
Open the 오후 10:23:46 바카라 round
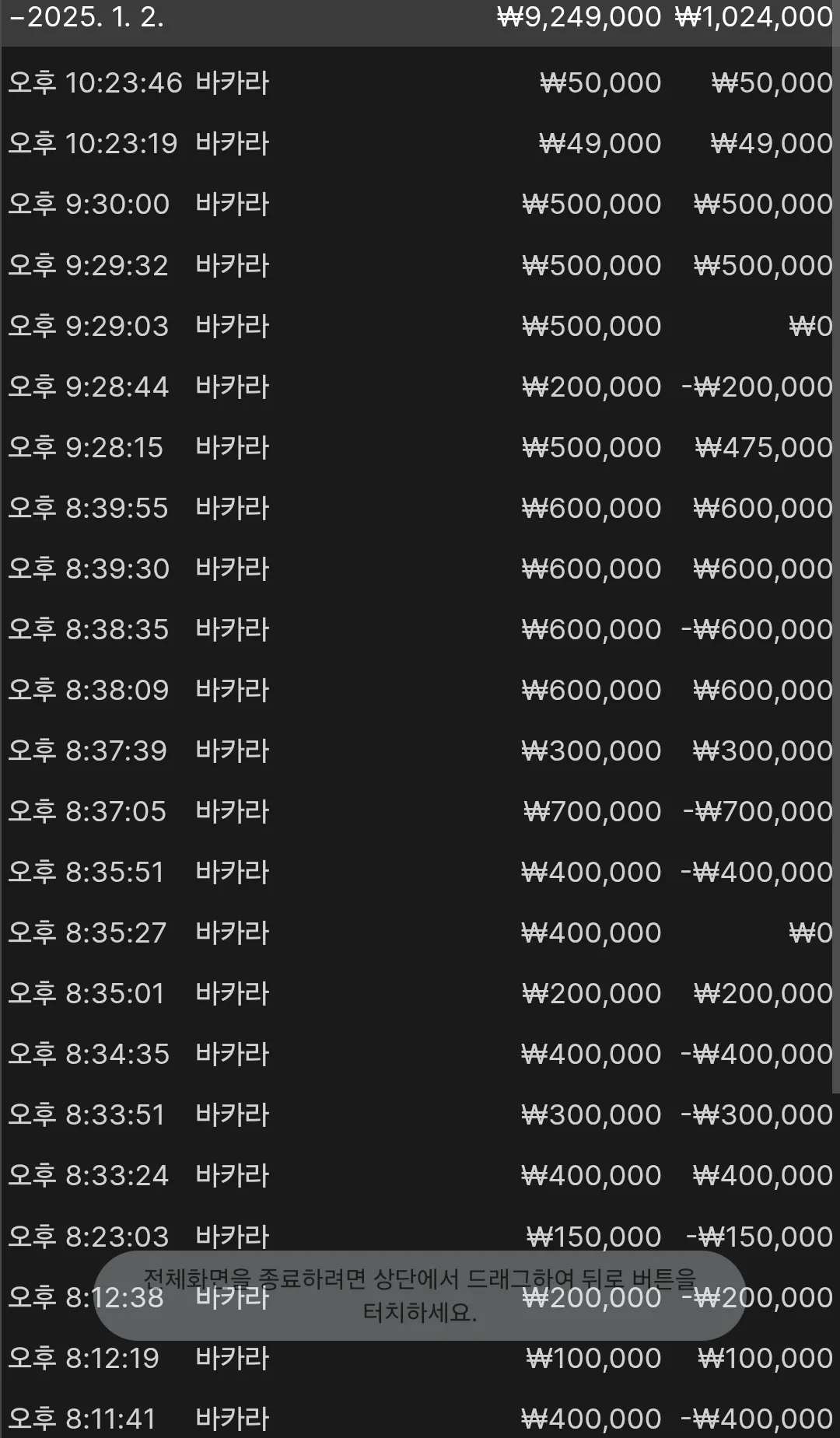coord(420,82)
